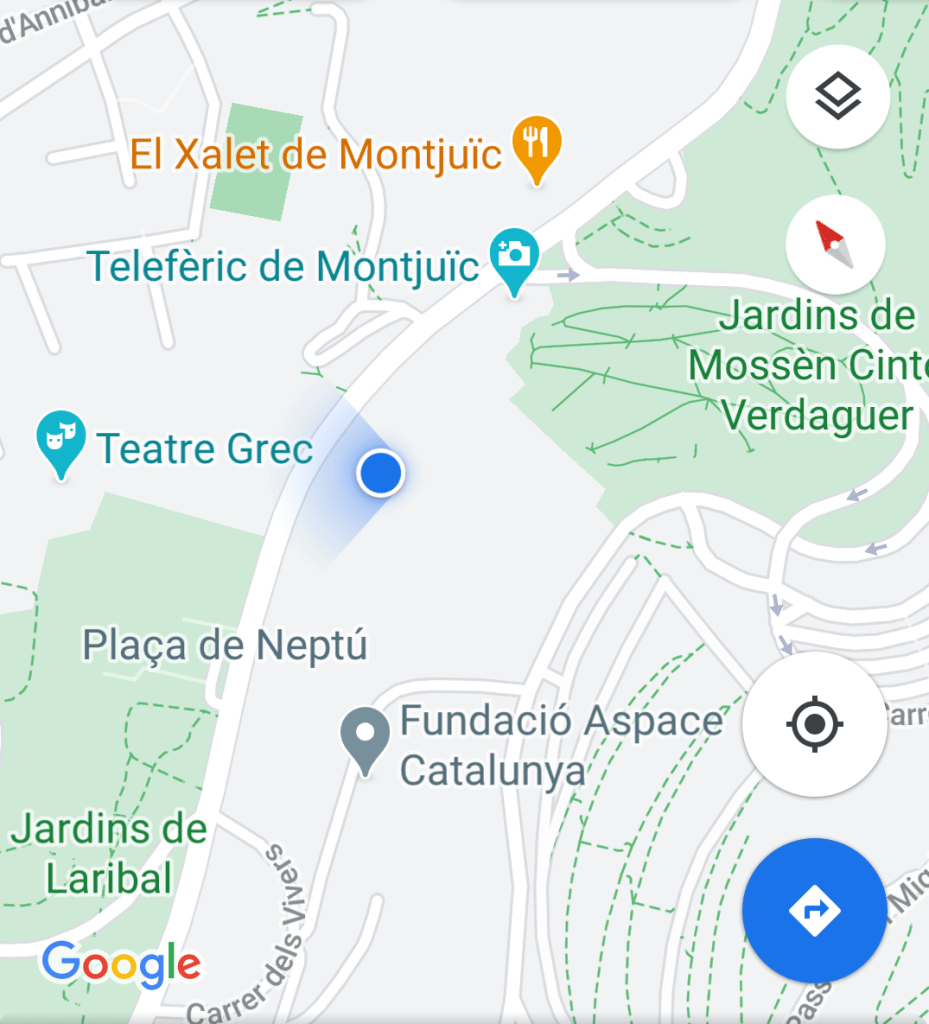Open the map layers selector

click(x=837, y=98)
